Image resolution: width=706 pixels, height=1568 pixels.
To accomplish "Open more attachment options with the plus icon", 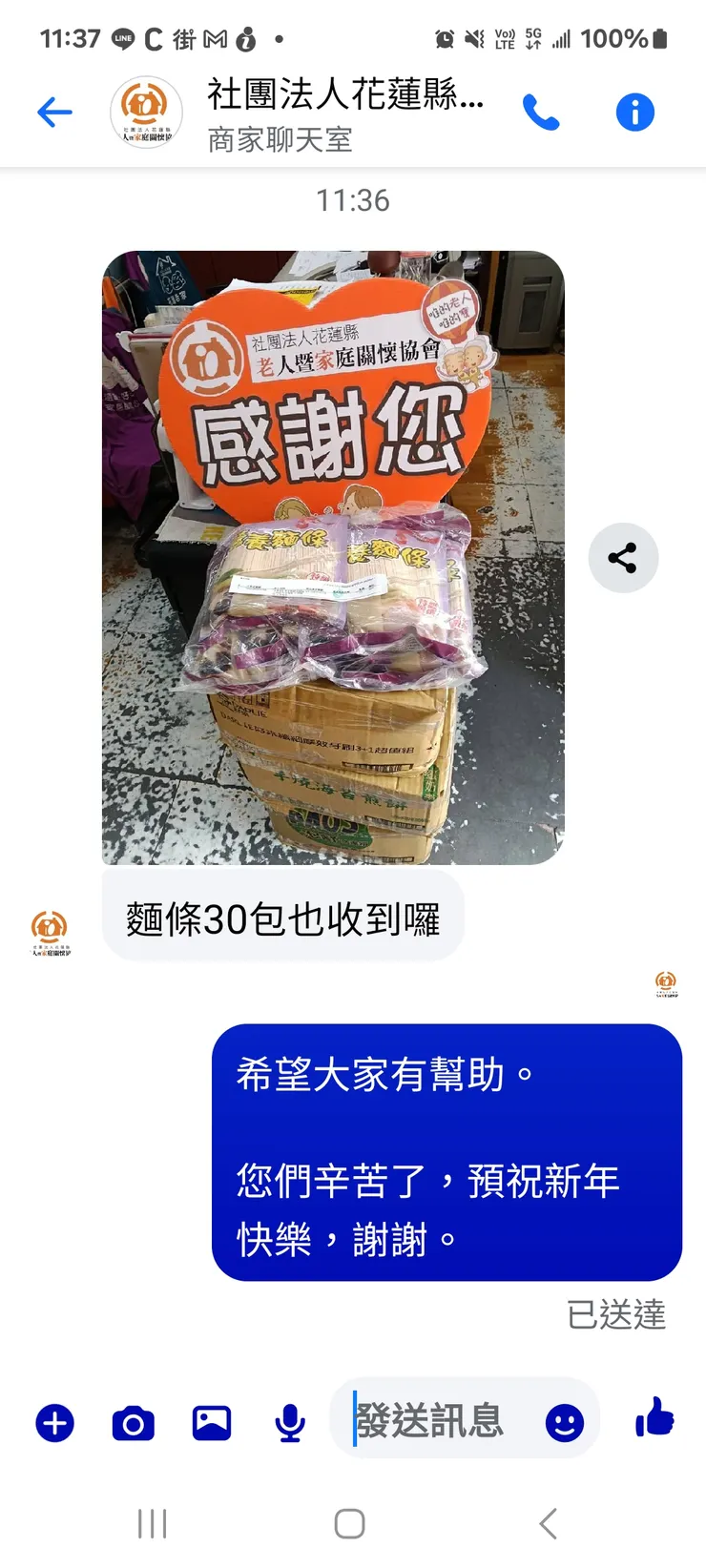I will pos(54,1422).
